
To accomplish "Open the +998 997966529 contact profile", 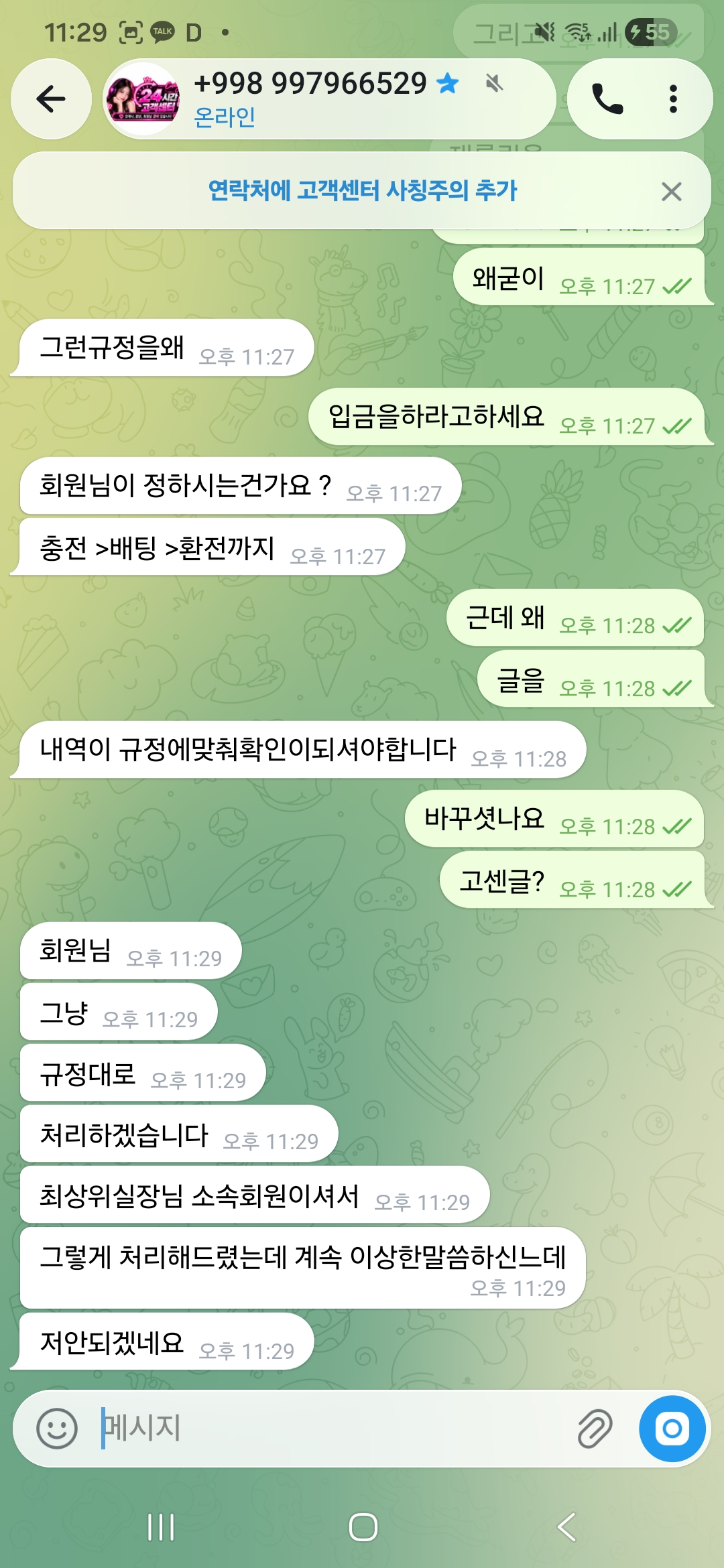I will [328, 99].
